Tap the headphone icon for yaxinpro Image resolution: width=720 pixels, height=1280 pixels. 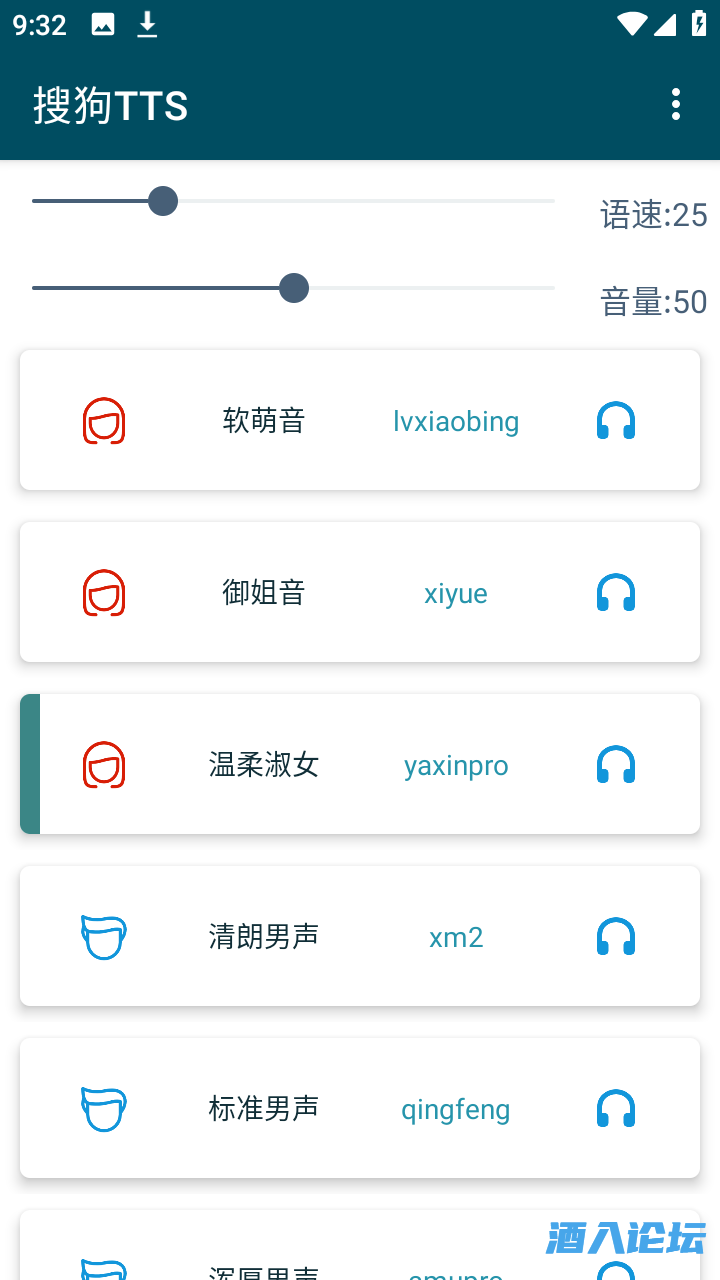click(615, 764)
